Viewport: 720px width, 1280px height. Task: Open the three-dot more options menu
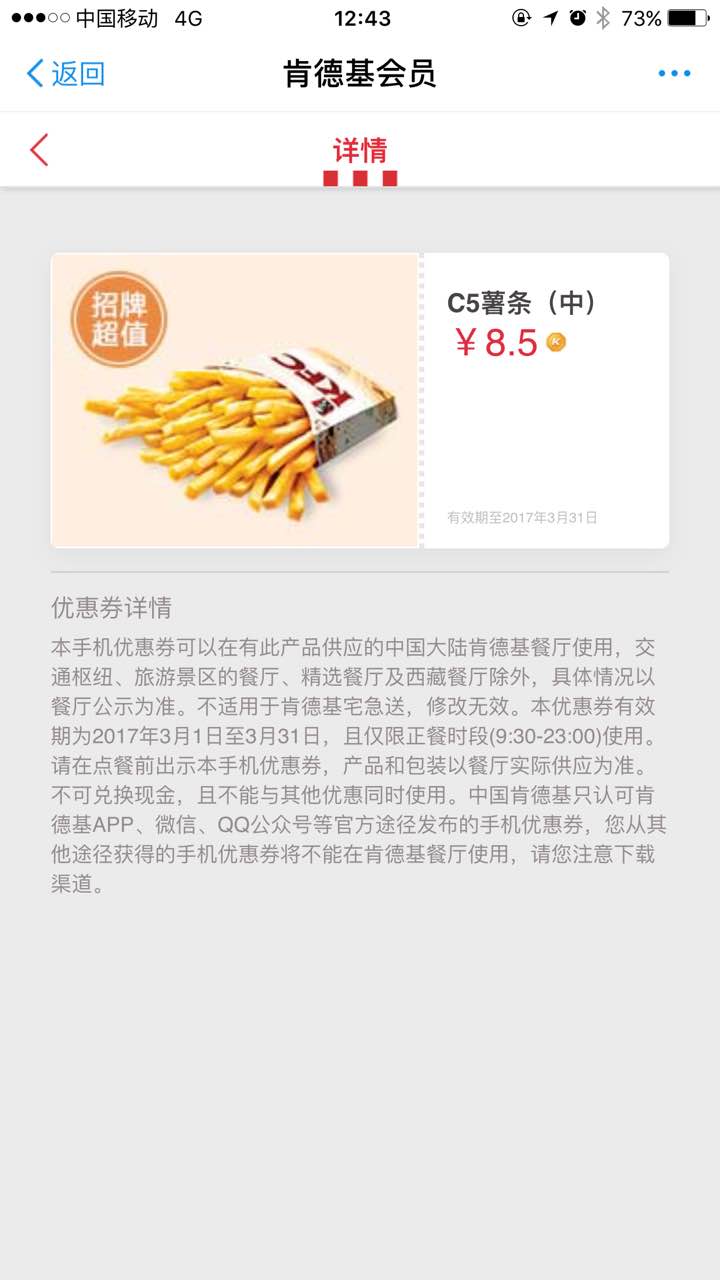(674, 73)
